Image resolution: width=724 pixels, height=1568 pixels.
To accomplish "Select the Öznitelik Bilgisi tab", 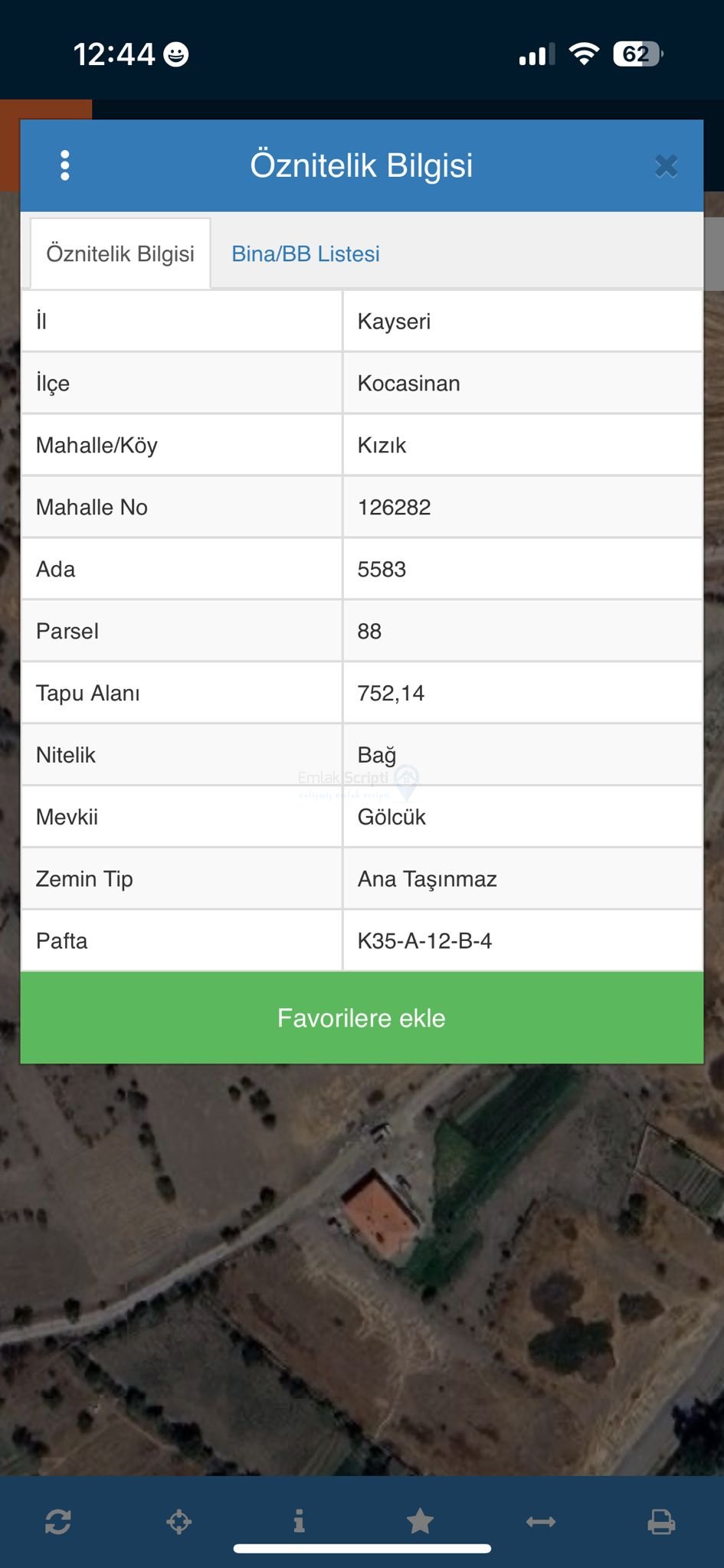I will click(x=120, y=254).
